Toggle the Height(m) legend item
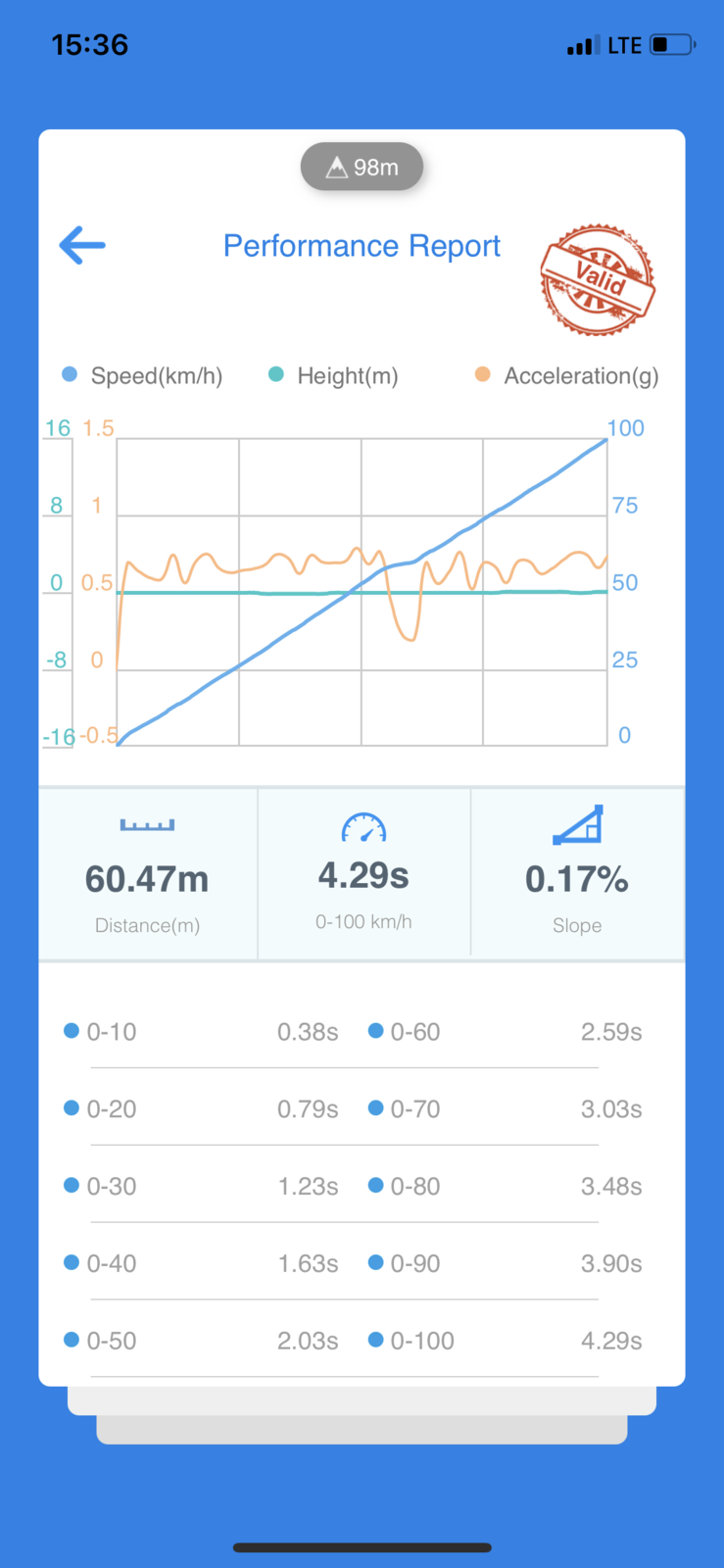Image resolution: width=724 pixels, height=1568 pixels. coord(333,375)
